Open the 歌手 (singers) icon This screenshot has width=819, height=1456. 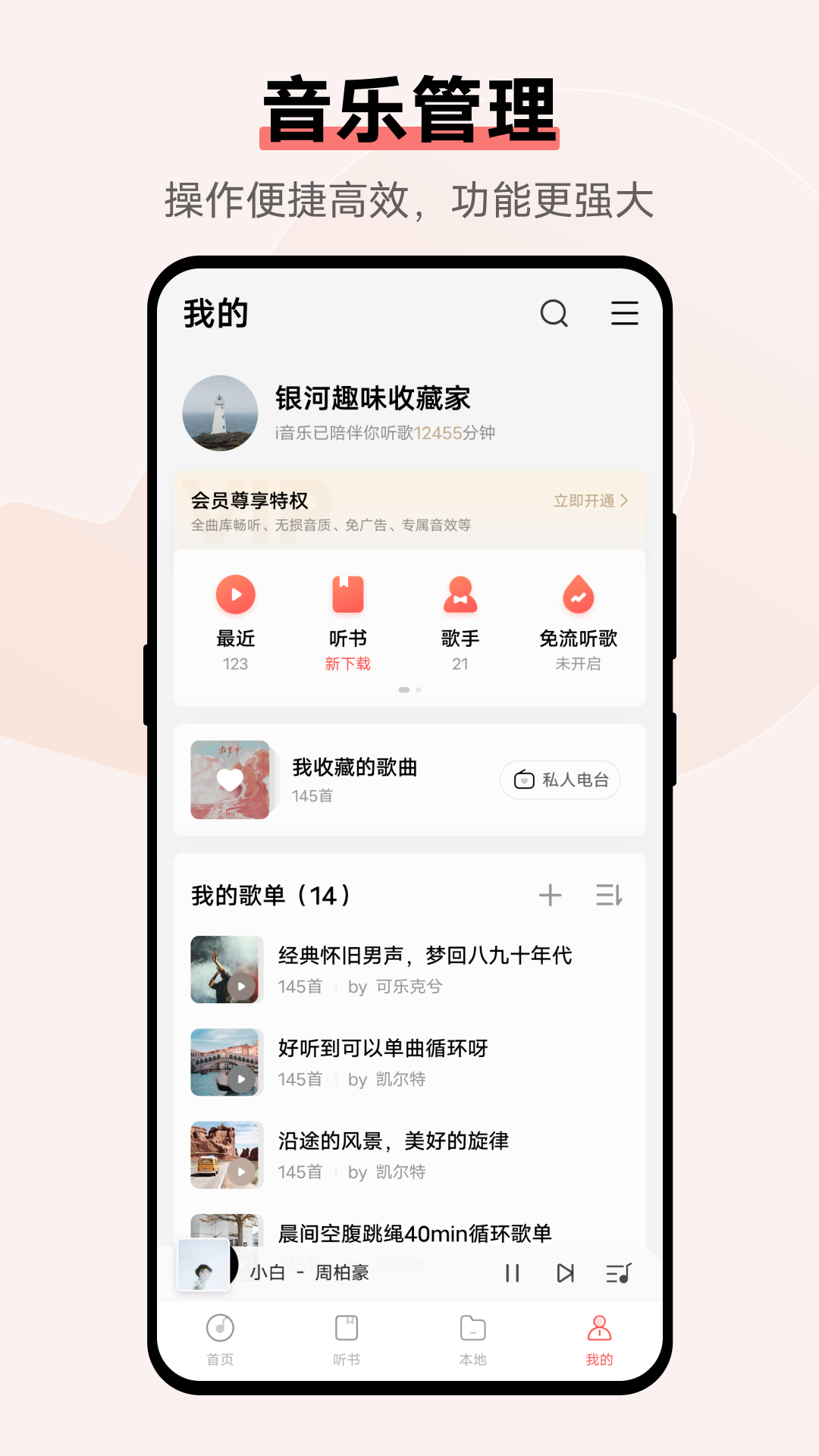(x=461, y=595)
